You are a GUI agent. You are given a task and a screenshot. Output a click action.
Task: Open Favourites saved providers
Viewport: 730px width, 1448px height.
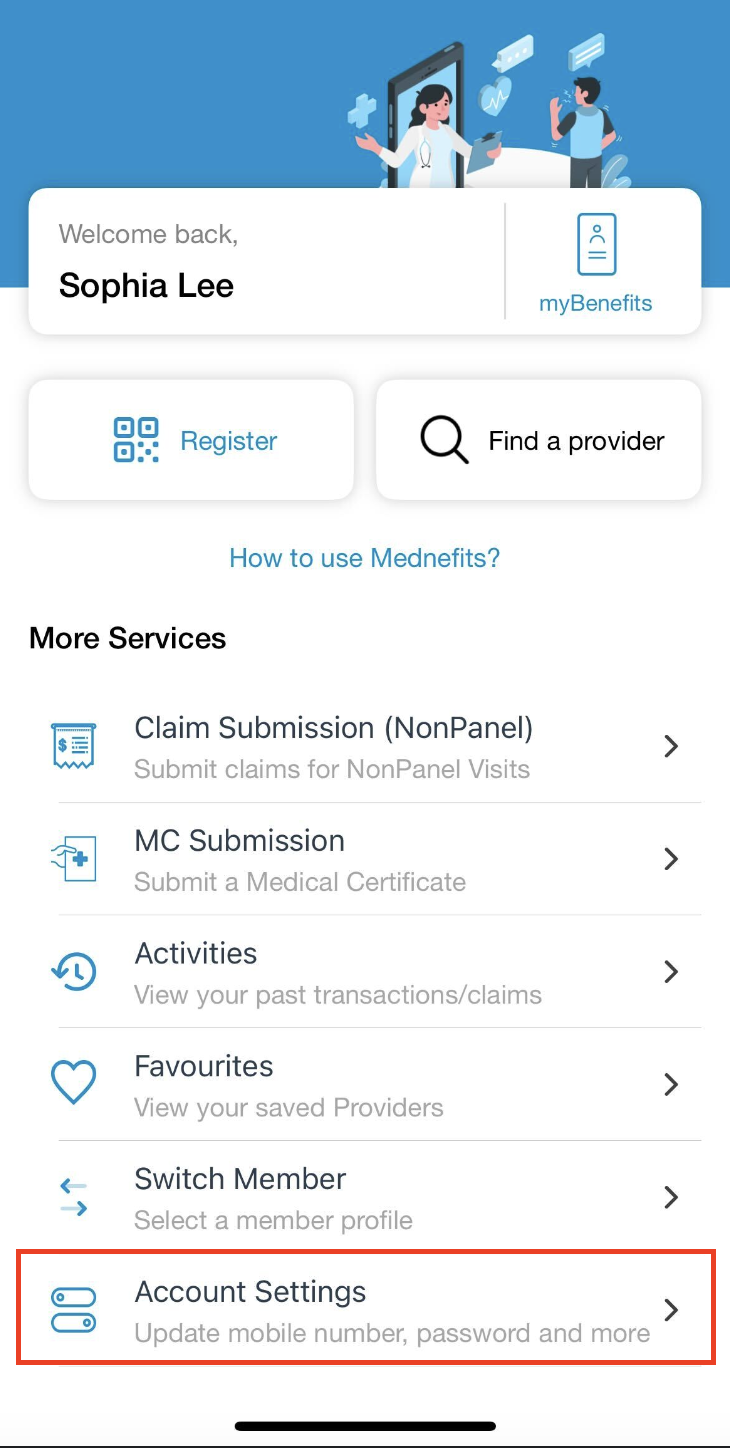point(365,1085)
